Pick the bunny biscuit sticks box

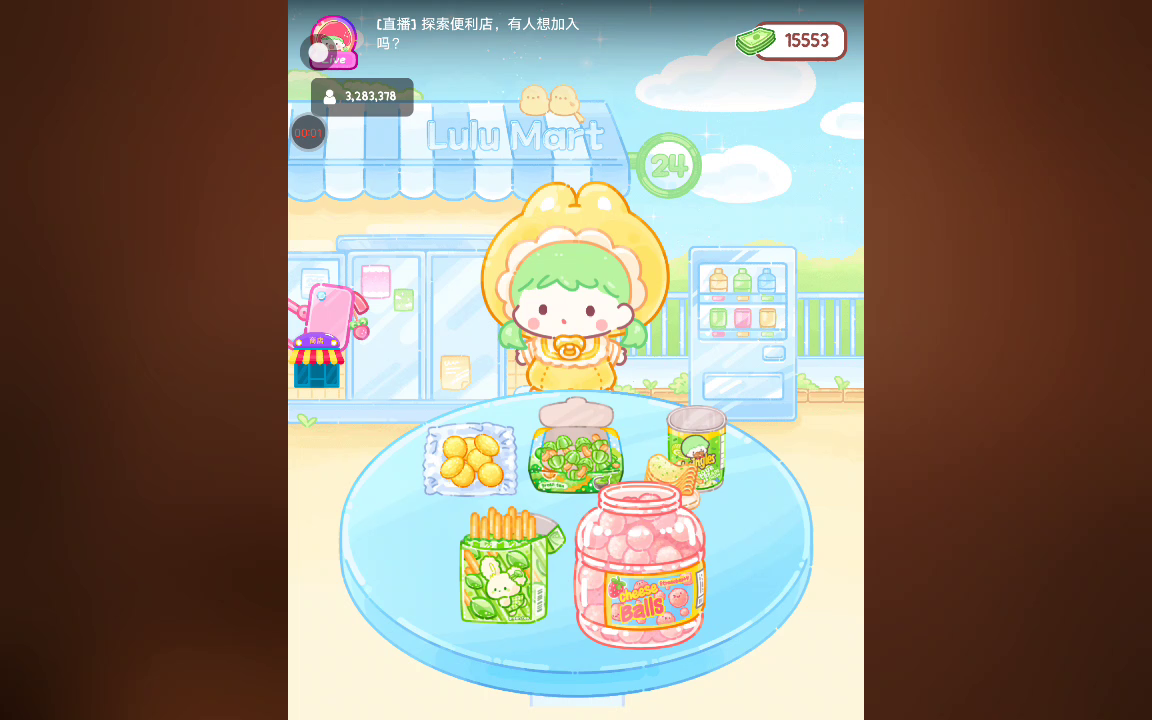pos(505,567)
